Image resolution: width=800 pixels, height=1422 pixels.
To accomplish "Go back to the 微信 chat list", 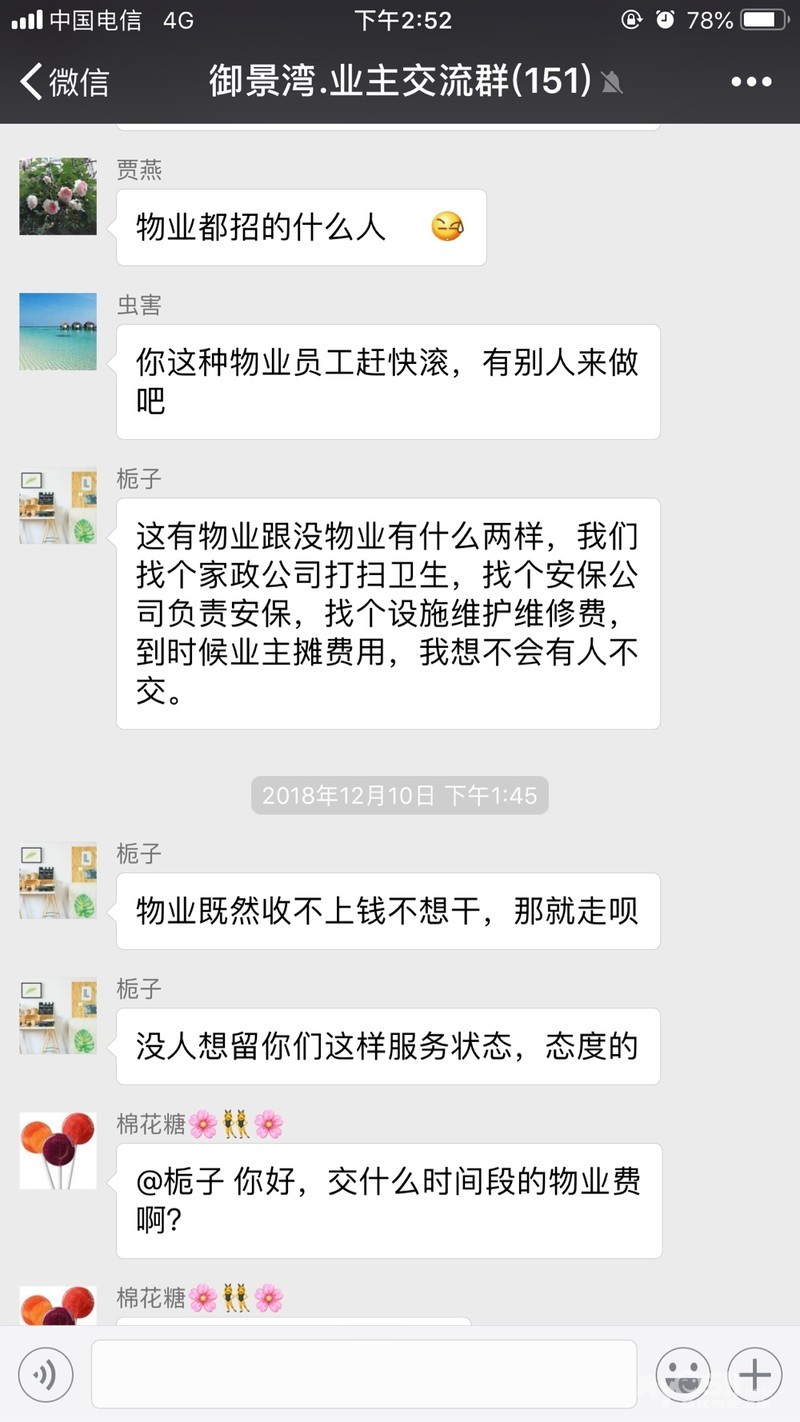I will click(x=65, y=81).
